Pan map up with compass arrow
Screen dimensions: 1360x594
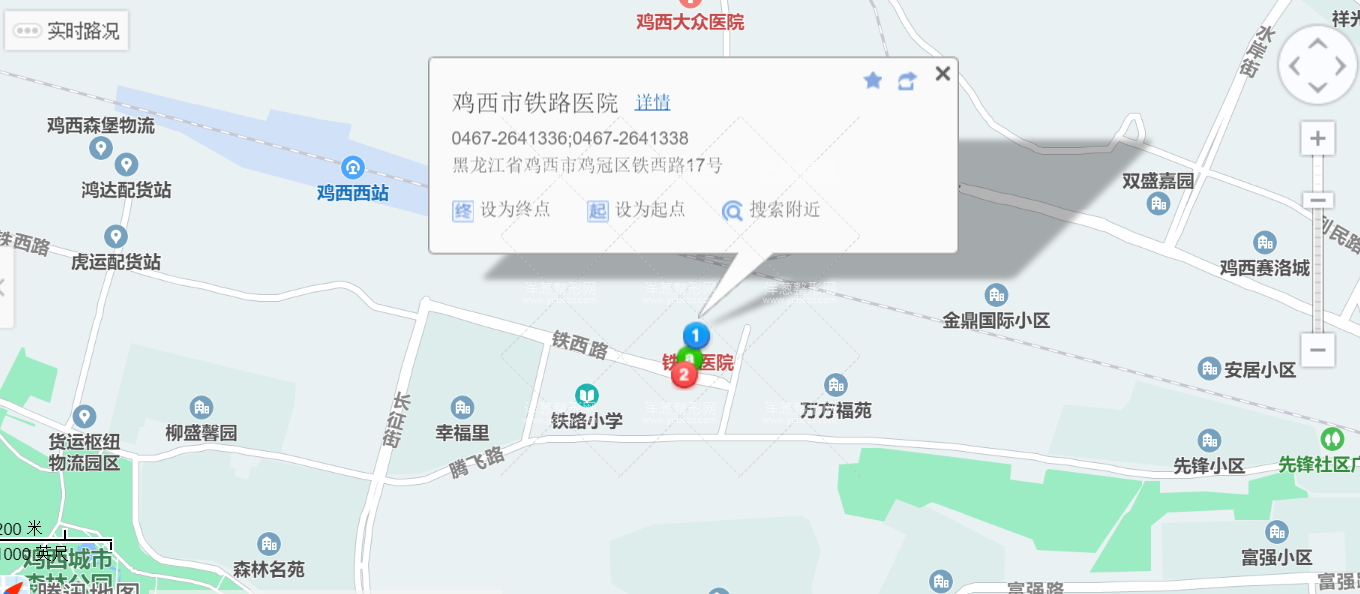1318,43
